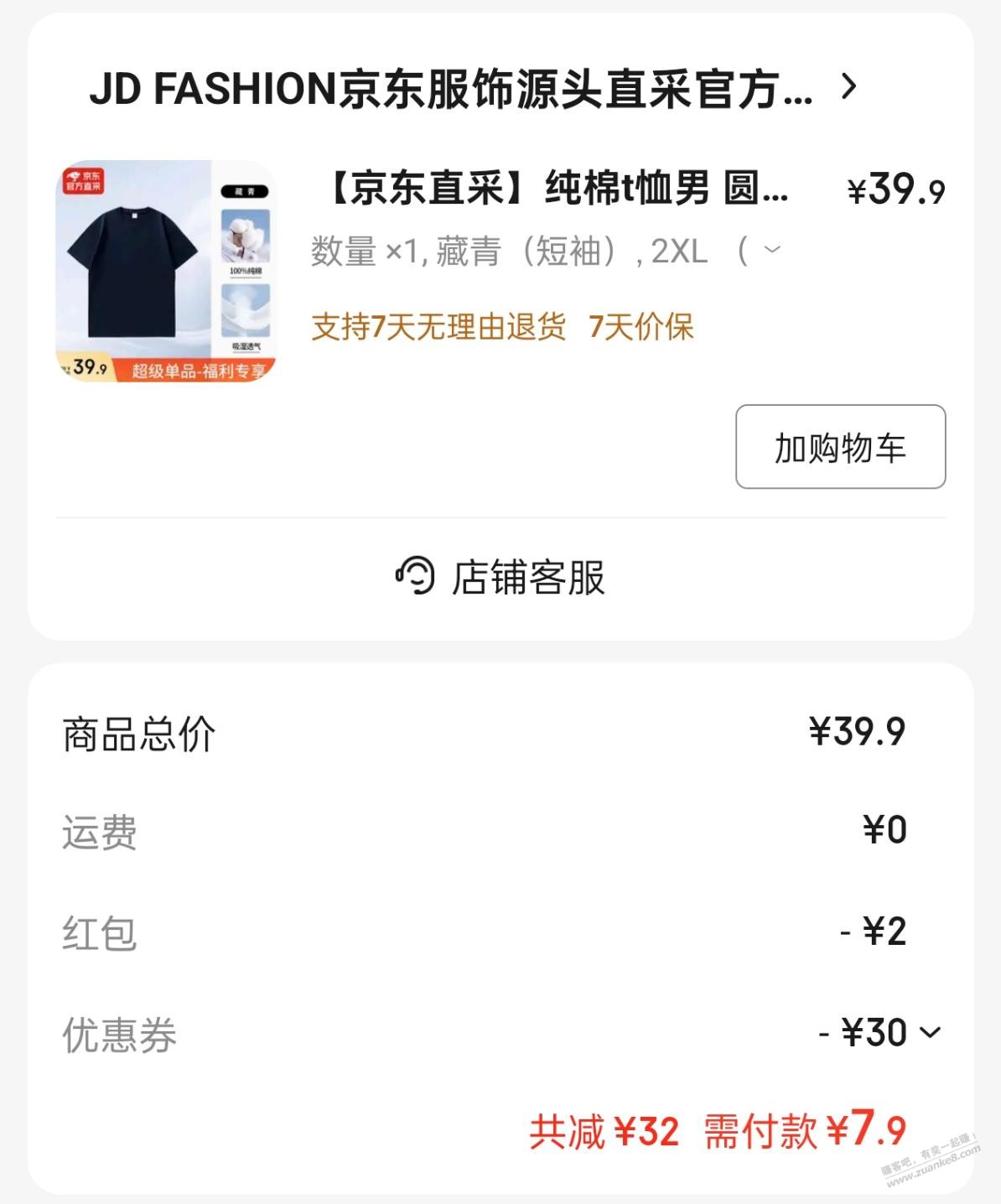The height and width of the screenshot is (1204, 1001).
Task: Contact 店铺客服 store support
Action: coord(500,577)
